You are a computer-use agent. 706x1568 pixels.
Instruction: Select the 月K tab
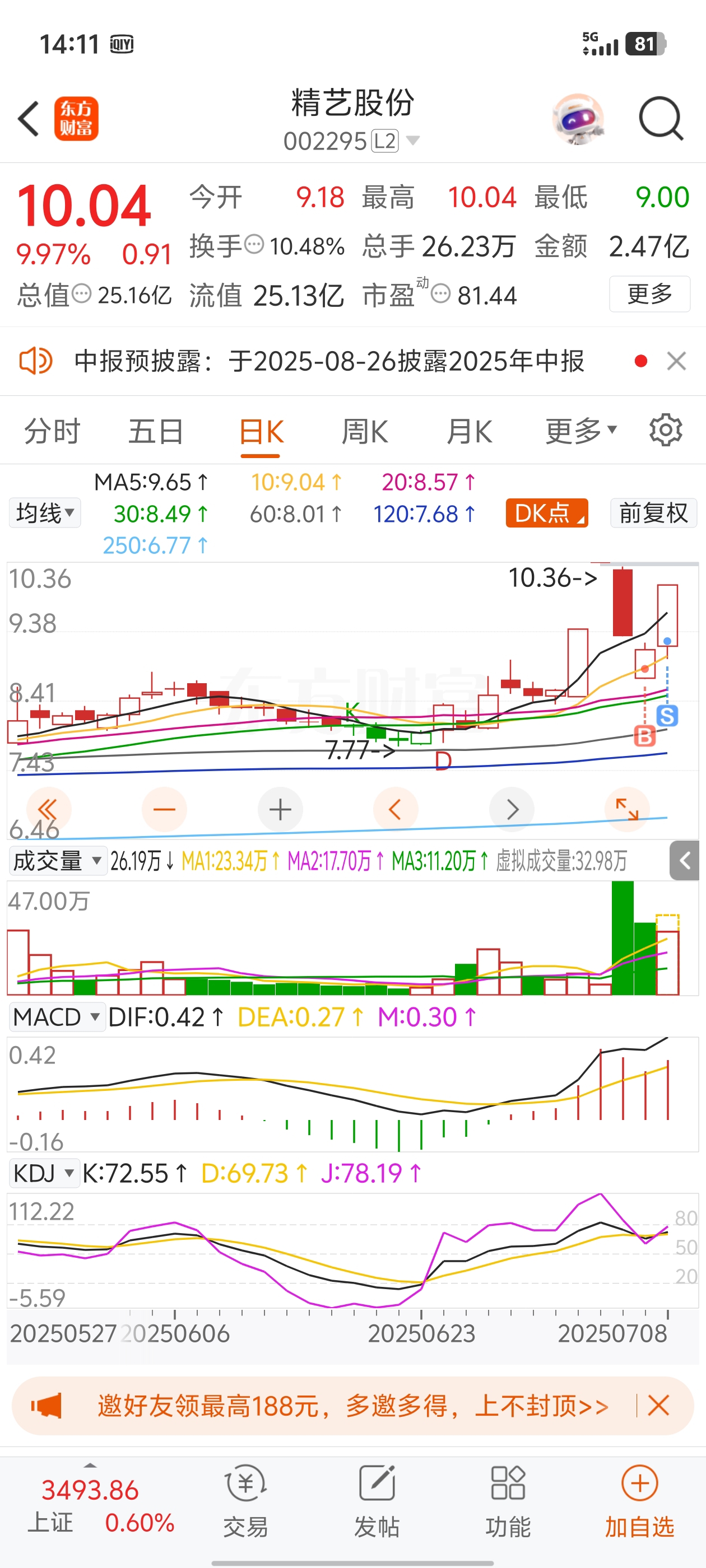[x=468, y=432]
